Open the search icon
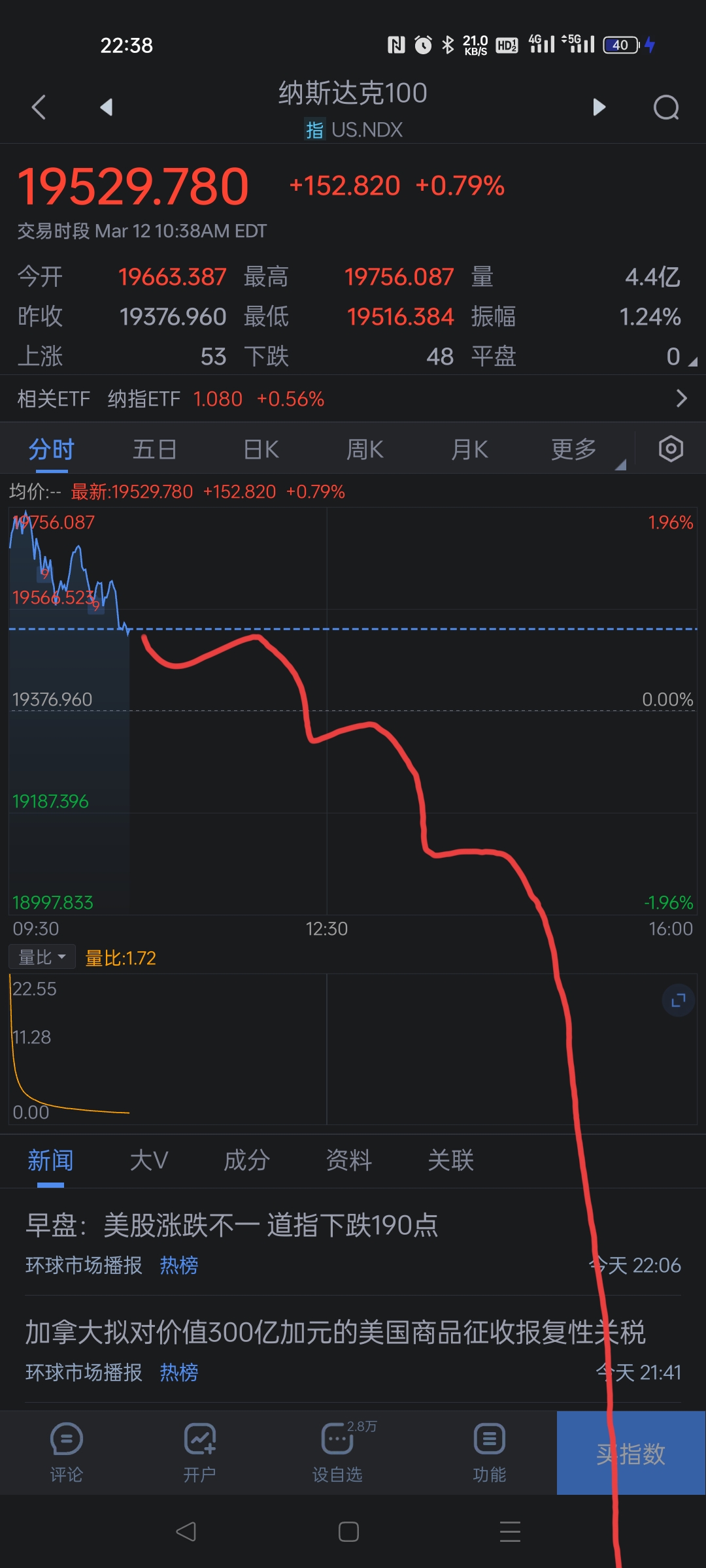Image resolution: width=706 pixels, height=1568 pixels. click(666, 108)
